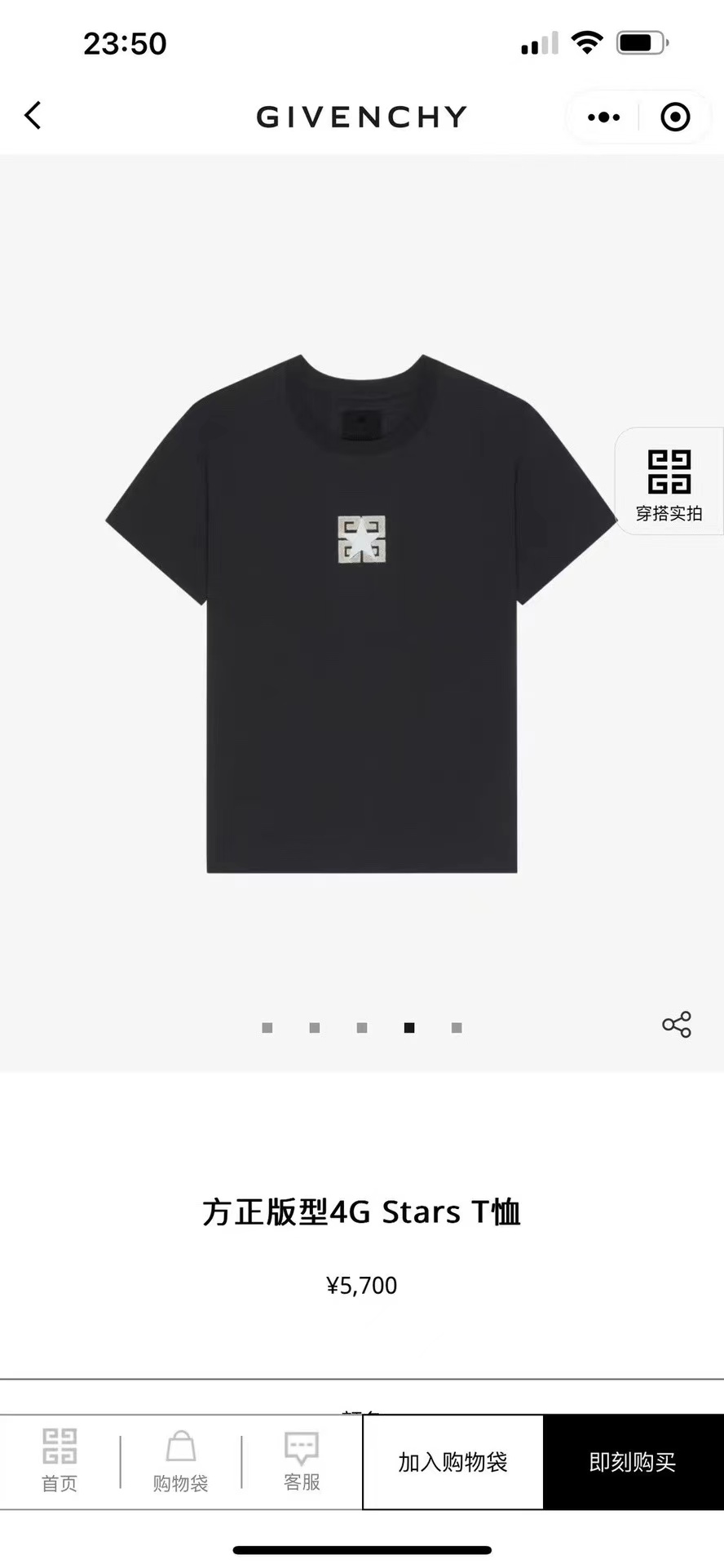Switch to the first product image dot
The width and height of the screenshot is (724, 1568).
(x=266, y=1027)
